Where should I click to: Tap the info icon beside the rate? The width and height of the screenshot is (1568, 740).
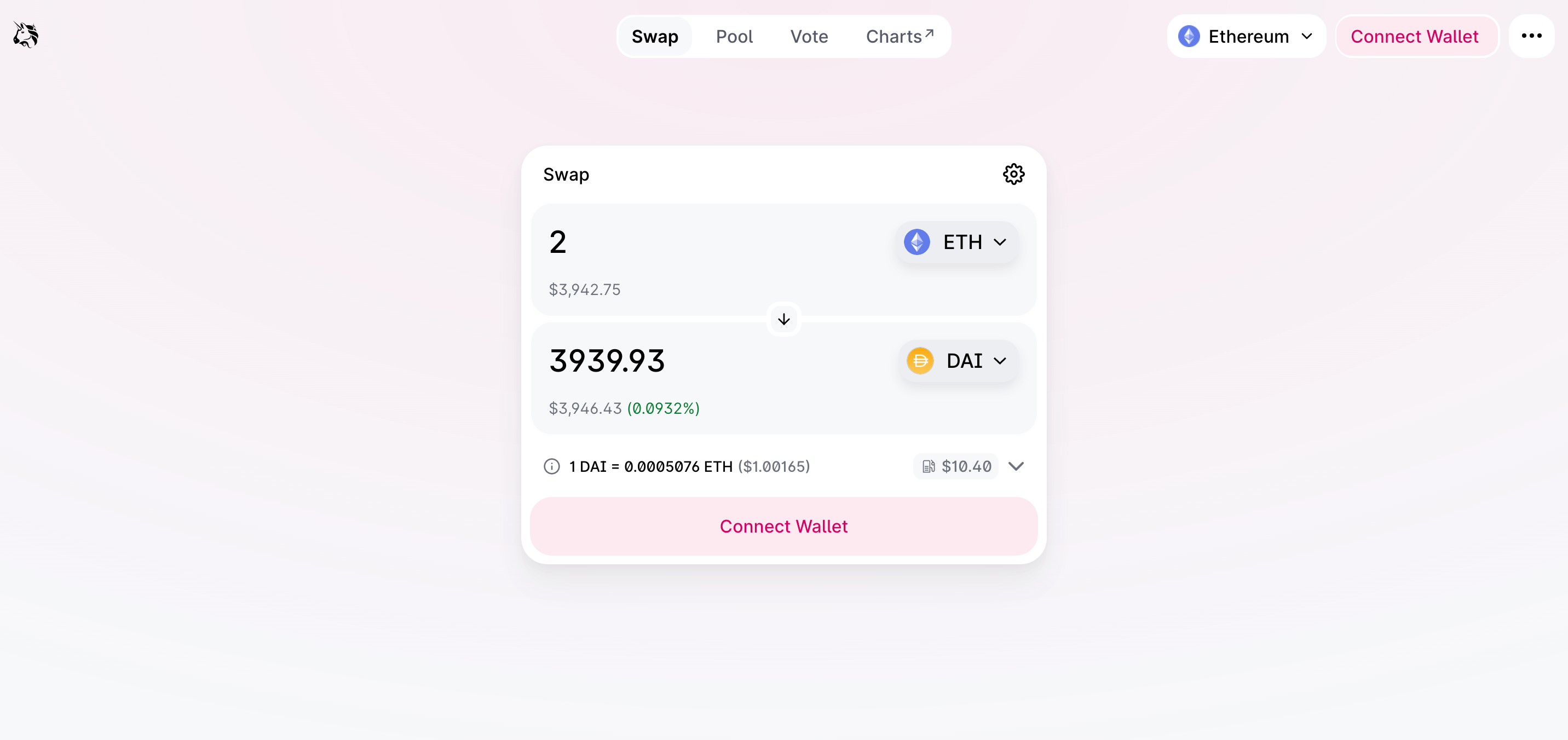(x=551, y=466)
